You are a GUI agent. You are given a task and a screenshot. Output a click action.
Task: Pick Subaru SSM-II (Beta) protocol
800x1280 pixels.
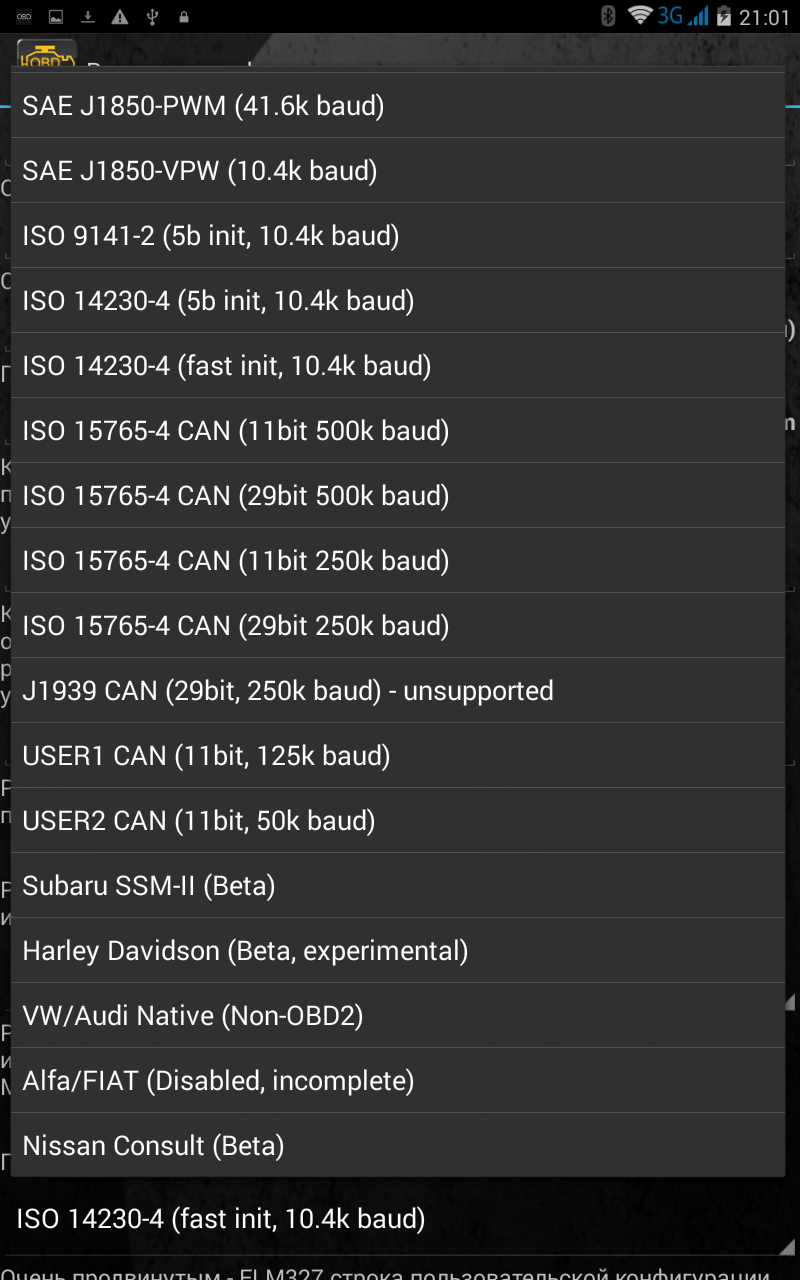[397, 885]
